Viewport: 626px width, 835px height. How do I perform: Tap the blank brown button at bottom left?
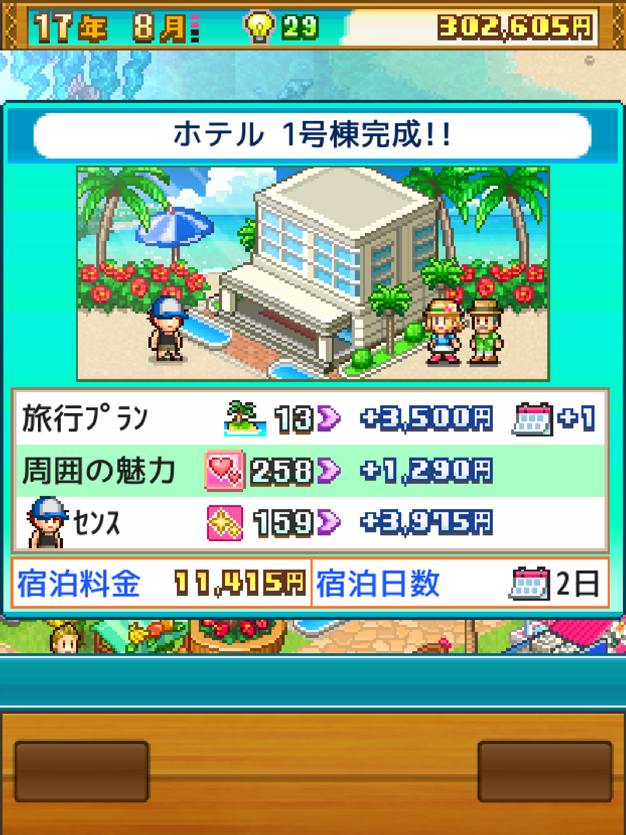point(82,772)
